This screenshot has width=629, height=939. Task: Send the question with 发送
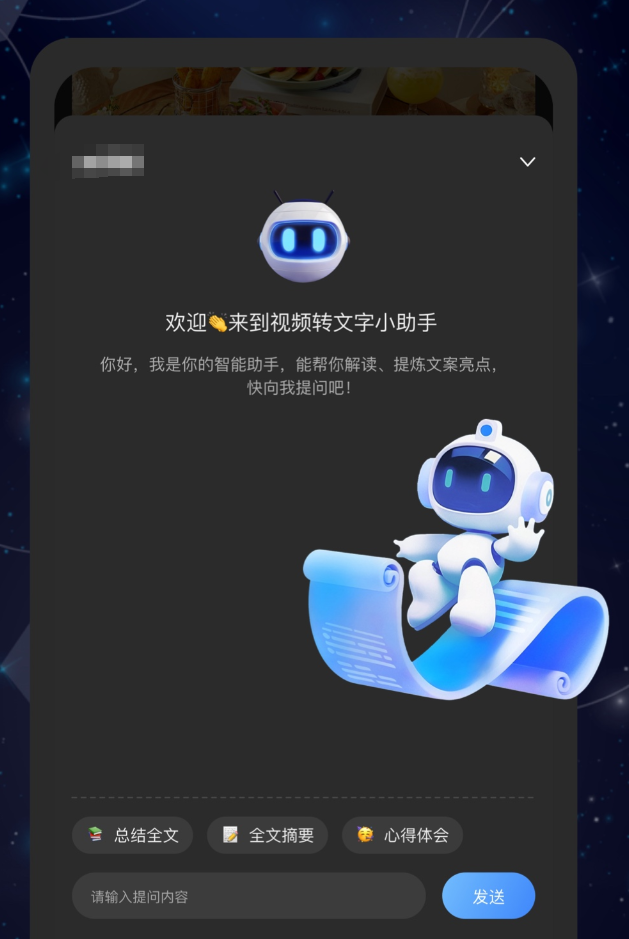point(488,896)
